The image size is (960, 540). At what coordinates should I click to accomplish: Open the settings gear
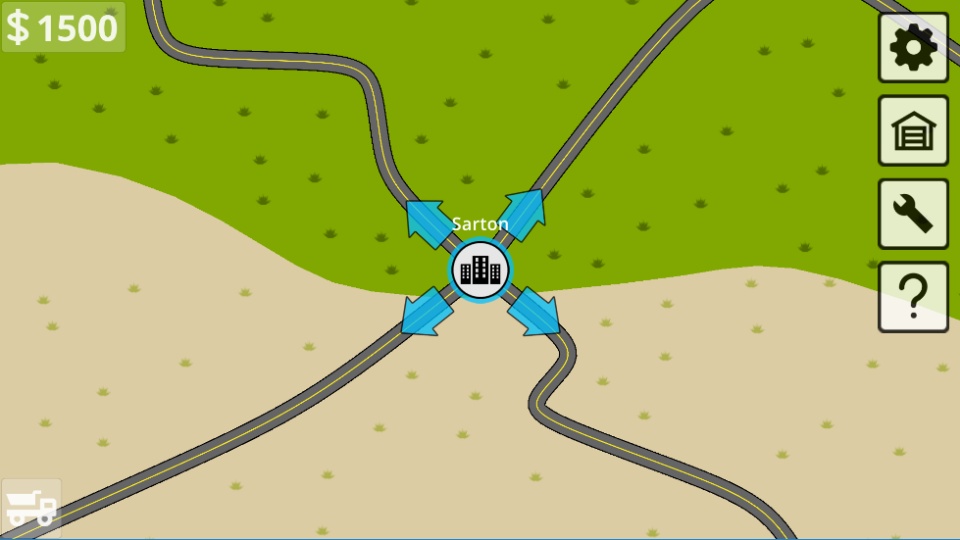click(x=913, y=48)
